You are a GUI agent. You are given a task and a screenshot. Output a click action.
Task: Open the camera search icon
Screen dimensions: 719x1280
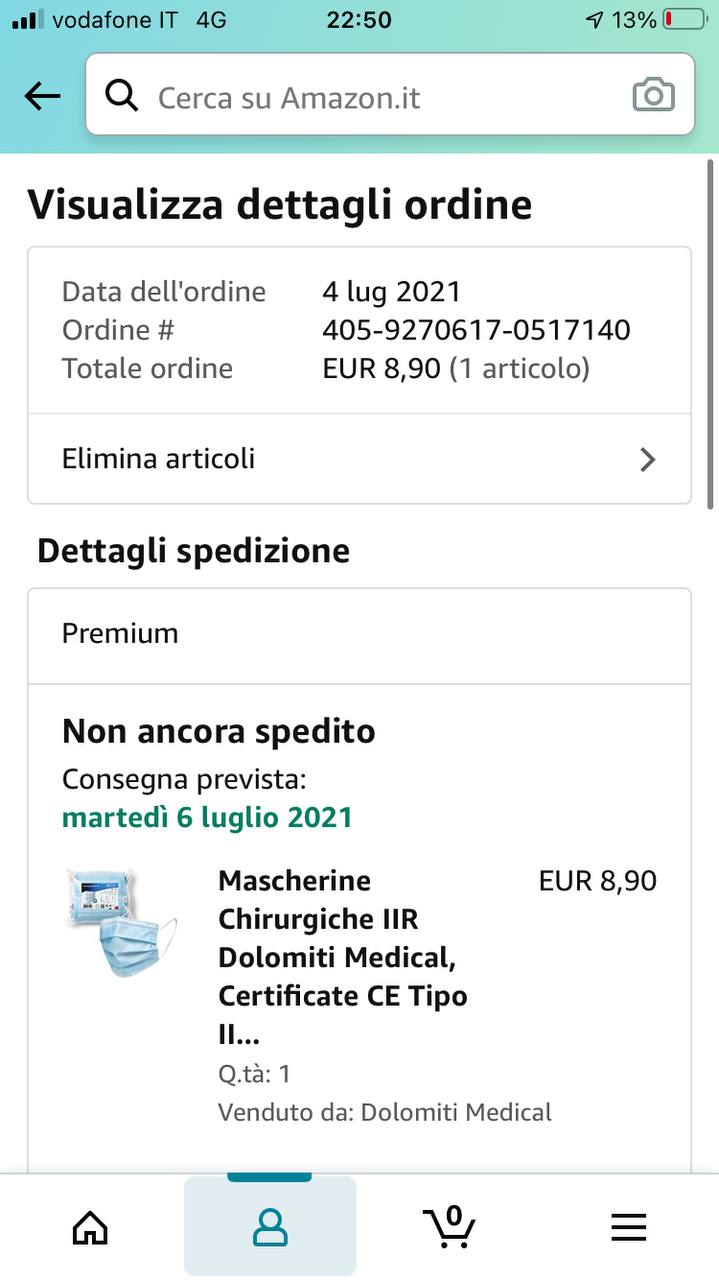[653, 96]
